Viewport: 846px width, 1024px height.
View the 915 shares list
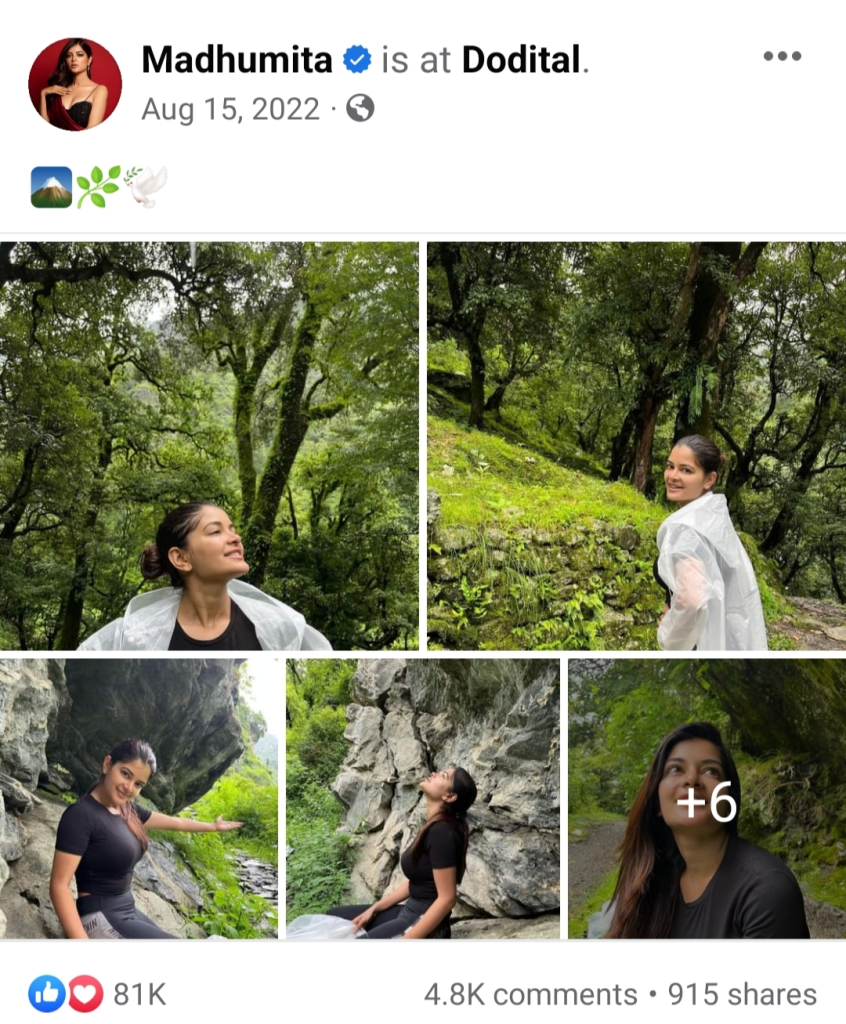(x=742, y=994)
